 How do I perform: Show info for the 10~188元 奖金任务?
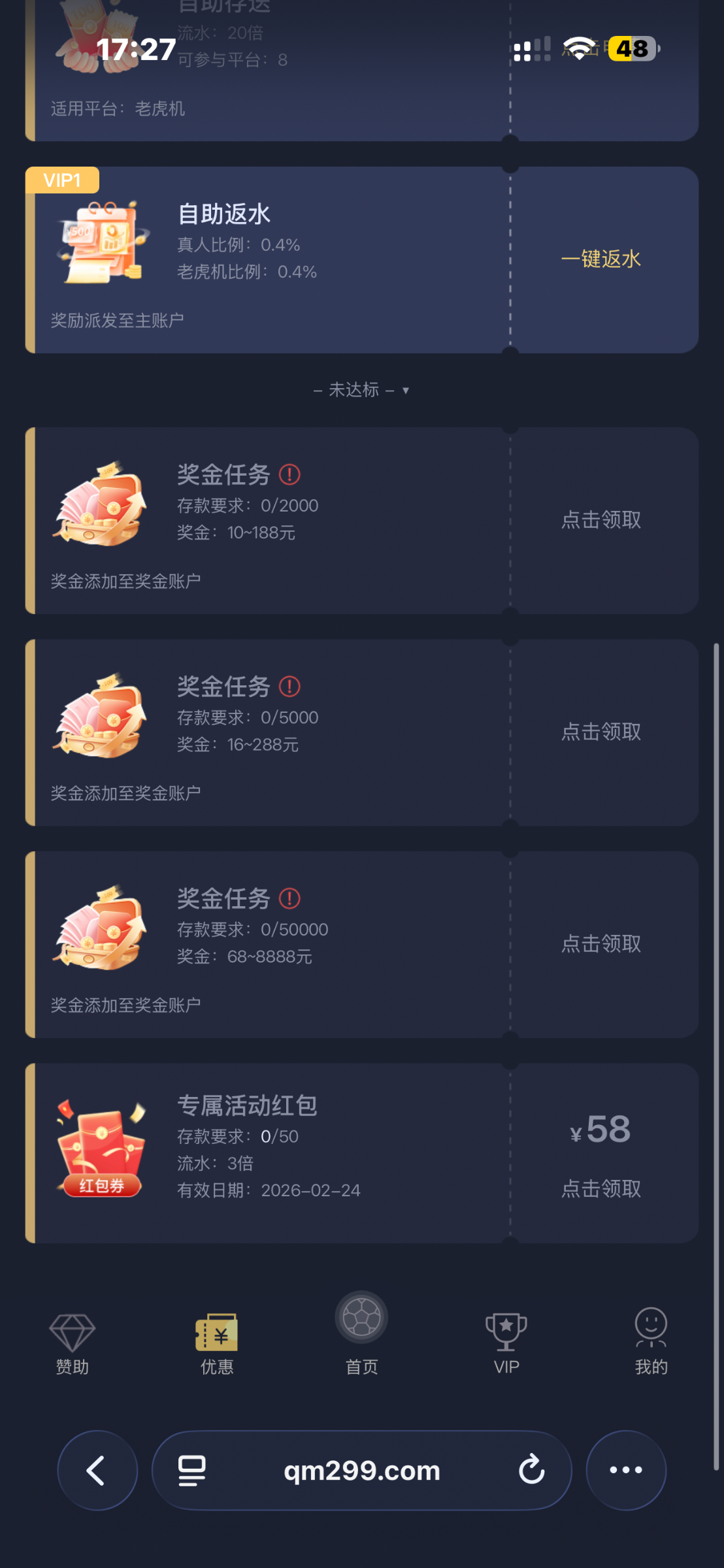[289, 475]
